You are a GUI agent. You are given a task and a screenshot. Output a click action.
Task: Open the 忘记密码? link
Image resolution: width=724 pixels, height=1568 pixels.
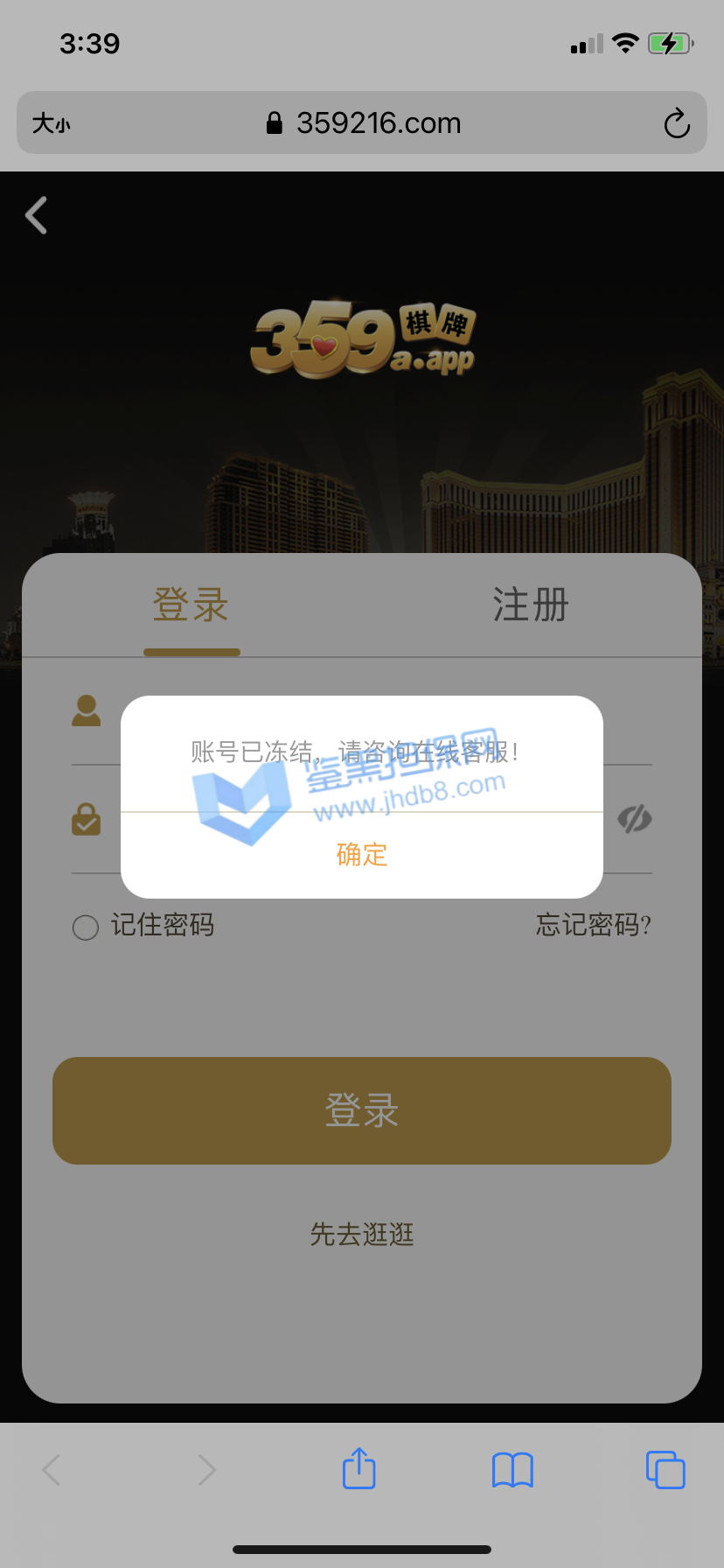coord(593,925)
